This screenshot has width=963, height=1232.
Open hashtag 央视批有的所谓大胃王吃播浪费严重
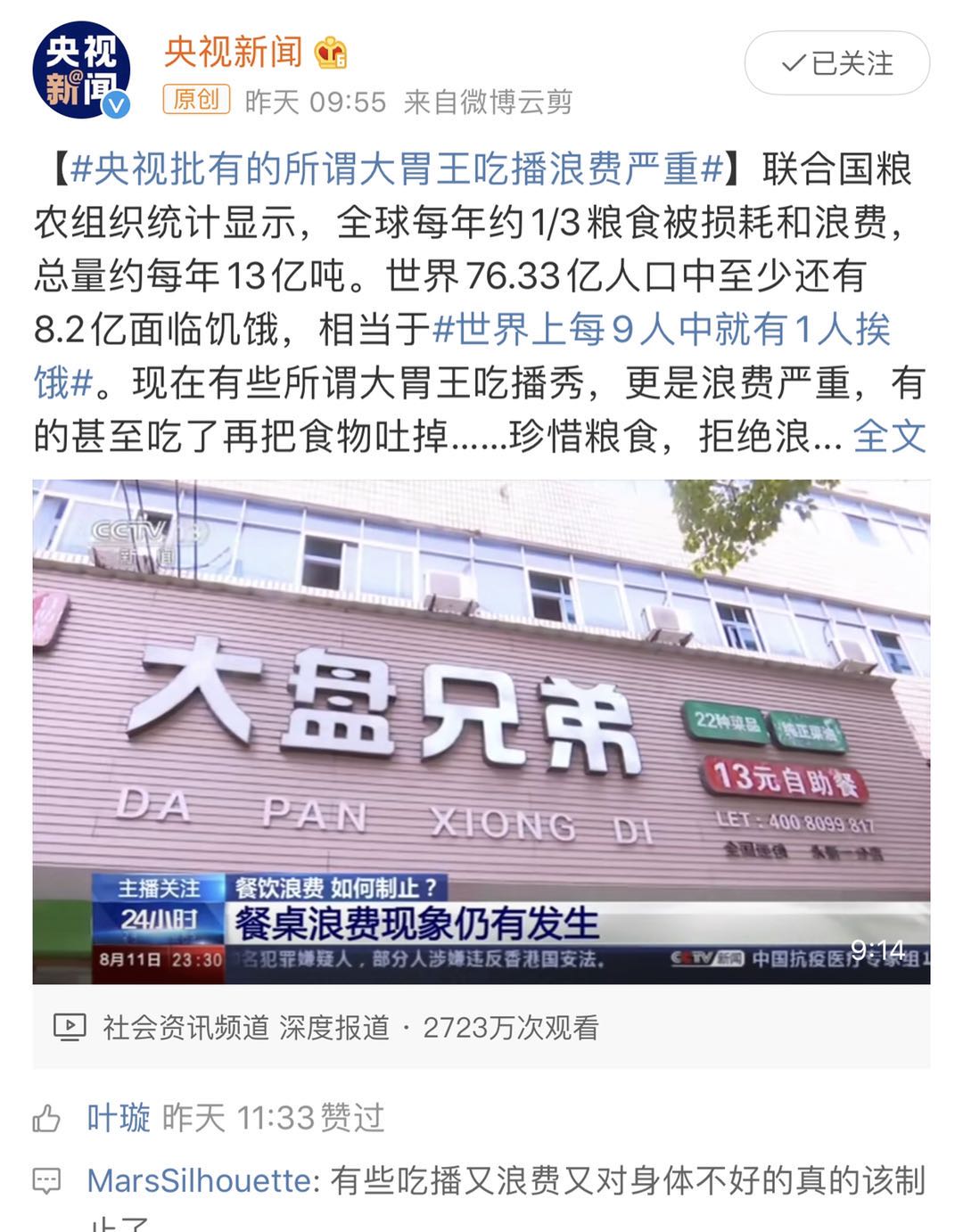(x=397, y=168)
